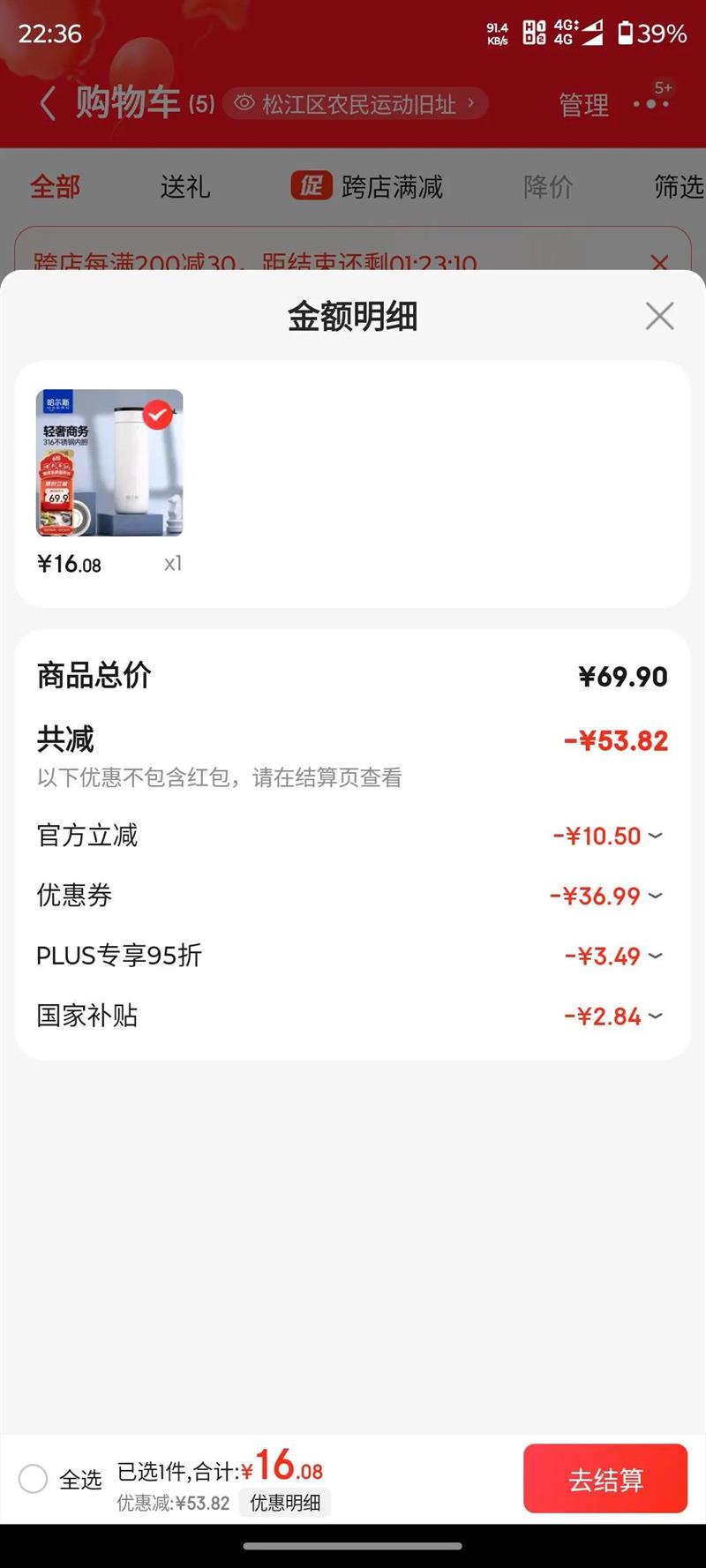Select the 全部 tab
The image size is (706, 1568).
point(55,187)
